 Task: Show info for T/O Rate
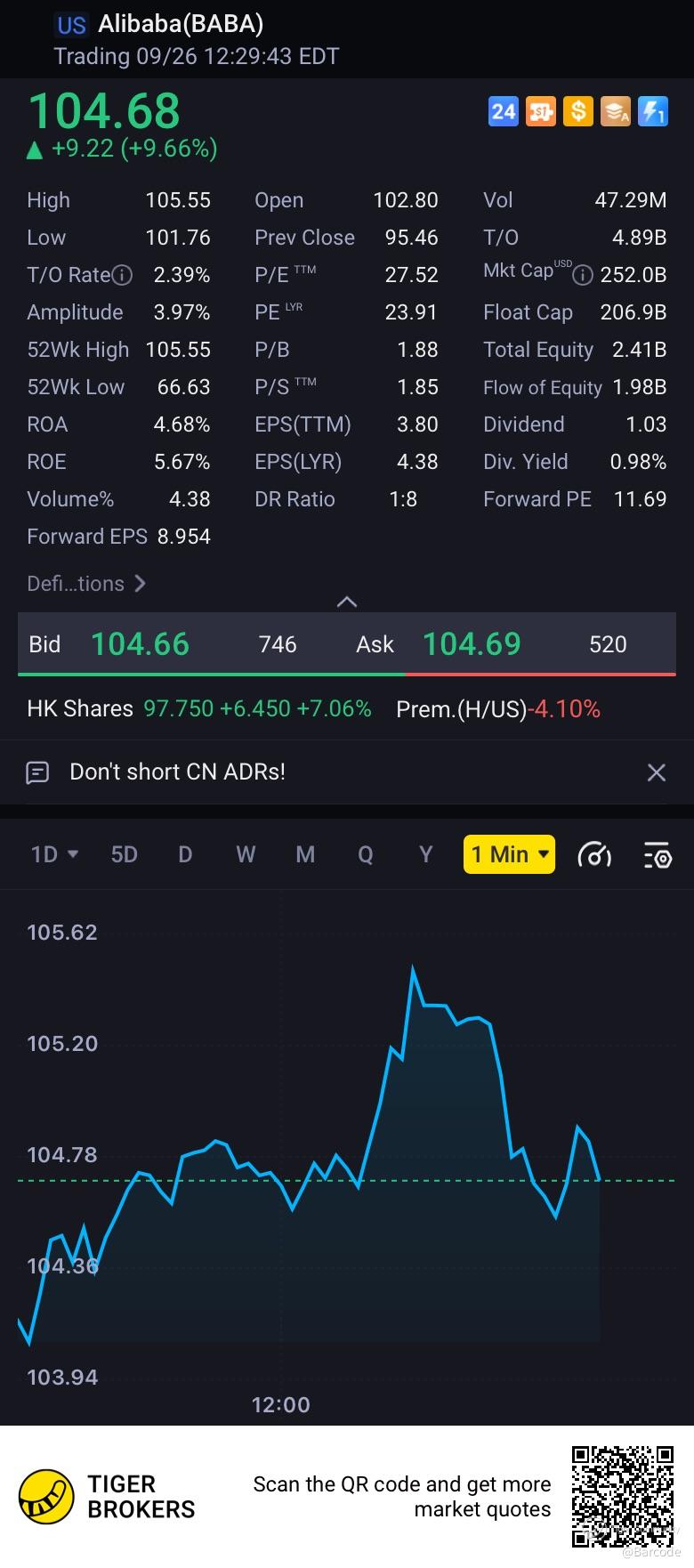click(x=123, y=275)
